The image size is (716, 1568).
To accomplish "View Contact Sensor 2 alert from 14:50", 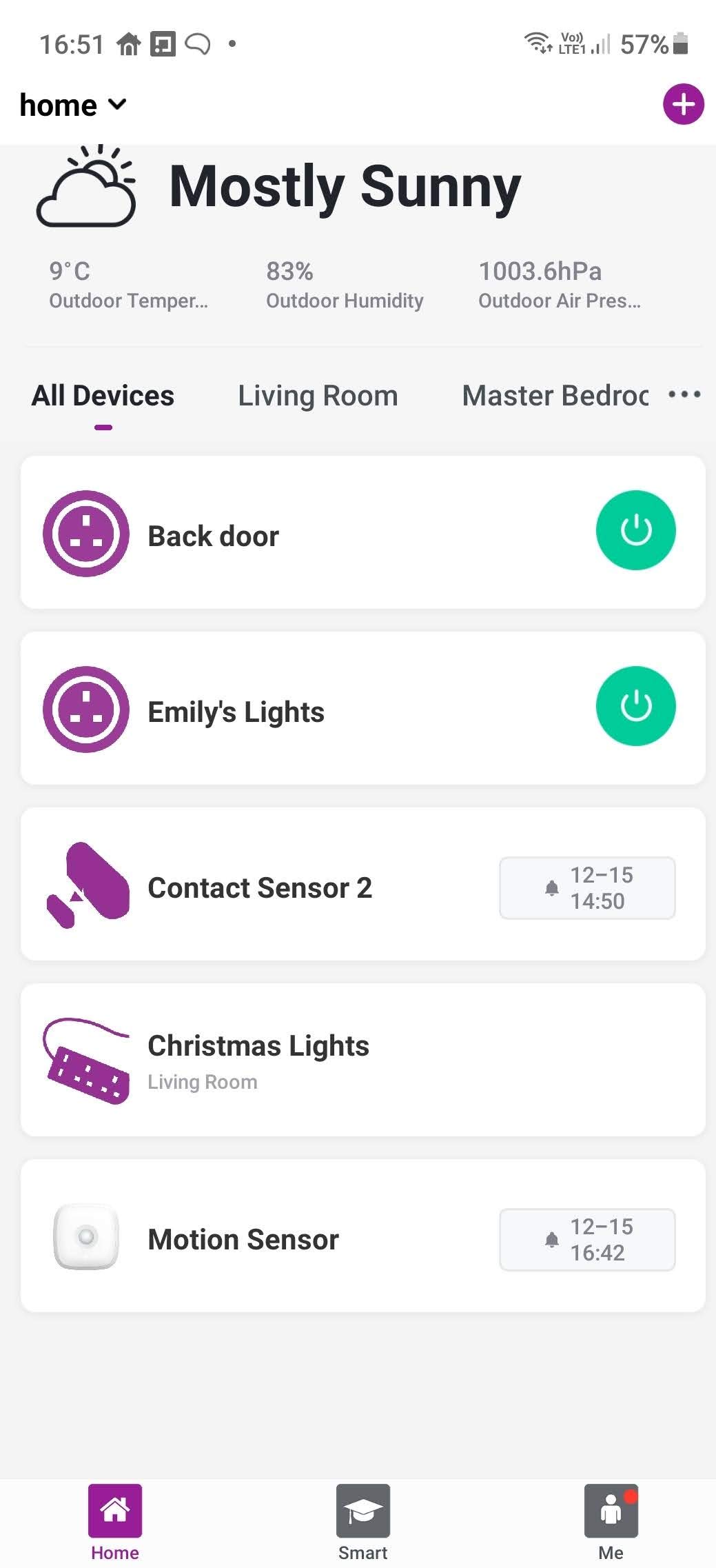I will [x=587, y=888].
